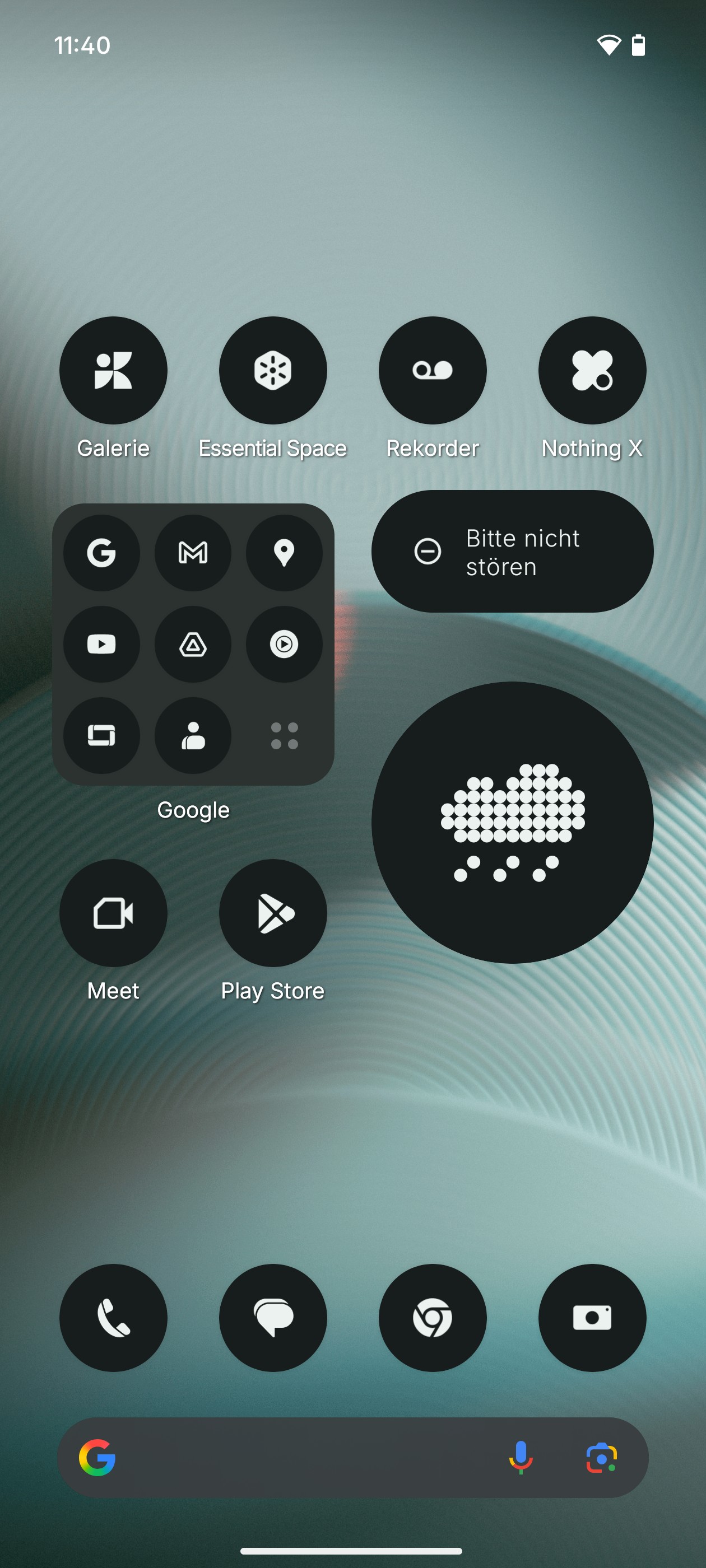Open the weather widget
The image size is (706, 1568).
tap(512, 822)
